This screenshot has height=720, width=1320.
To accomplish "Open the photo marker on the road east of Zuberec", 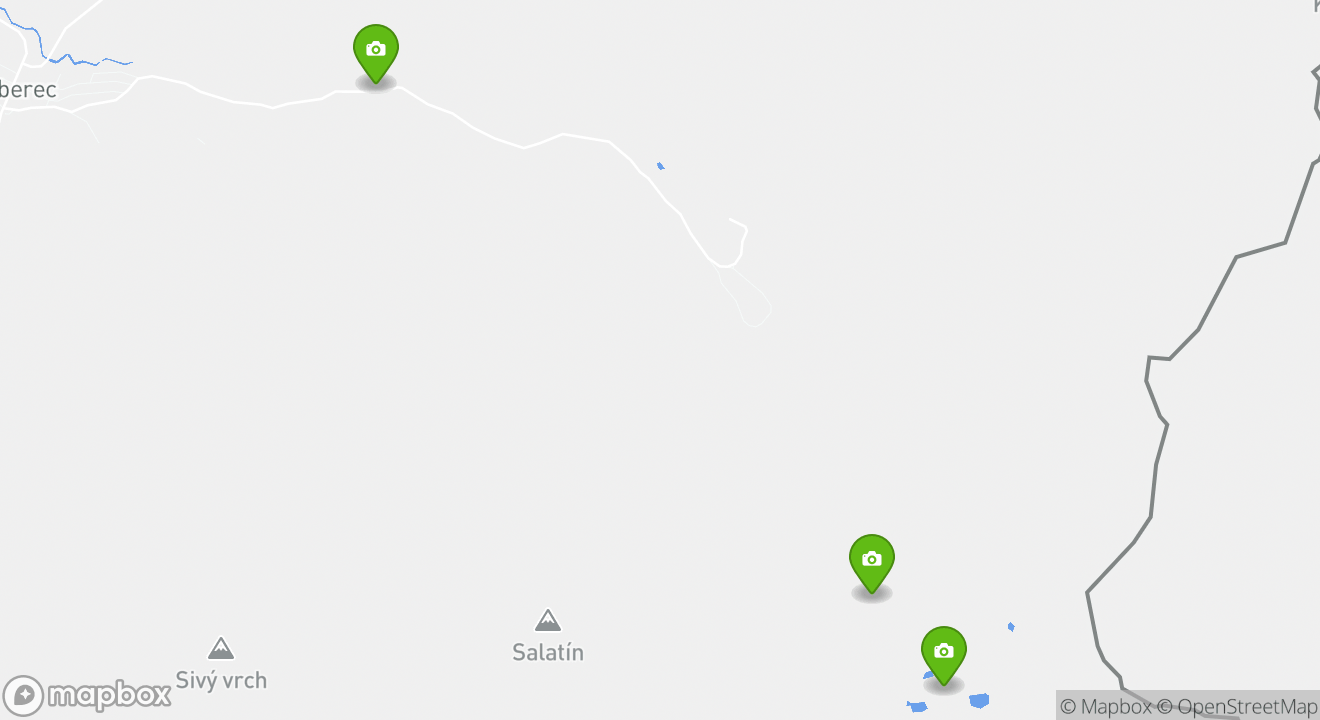I will coord(376,52).
